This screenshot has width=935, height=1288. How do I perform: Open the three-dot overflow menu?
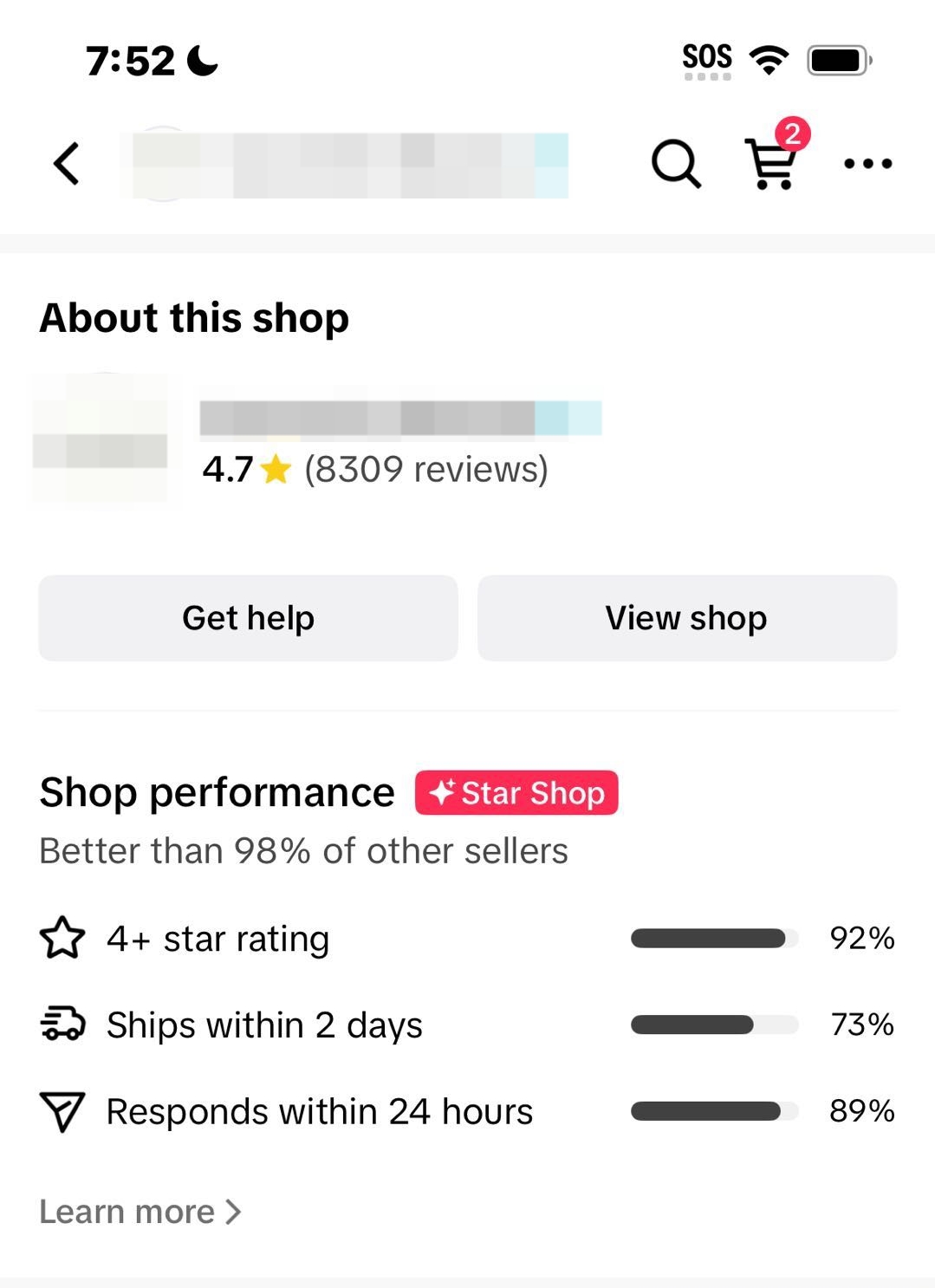(x=867, y=164)
